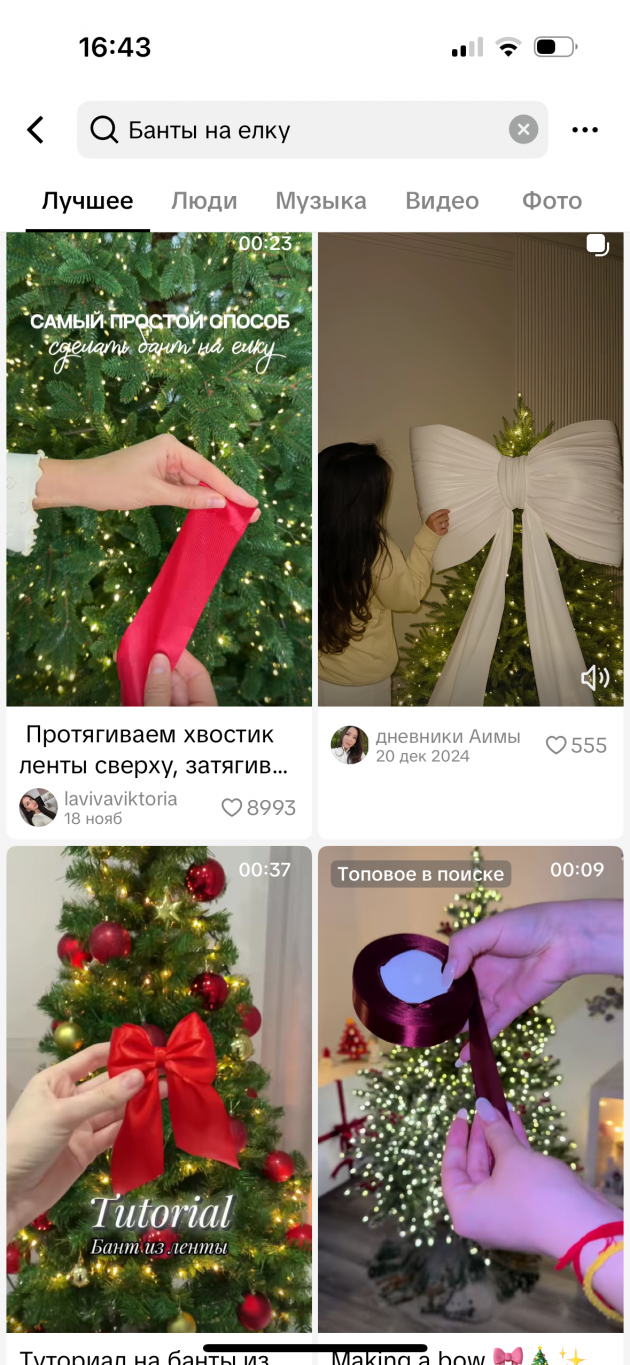Unmute sound on the white bow video
The image size is (630, 1365).
pos(595,678)
